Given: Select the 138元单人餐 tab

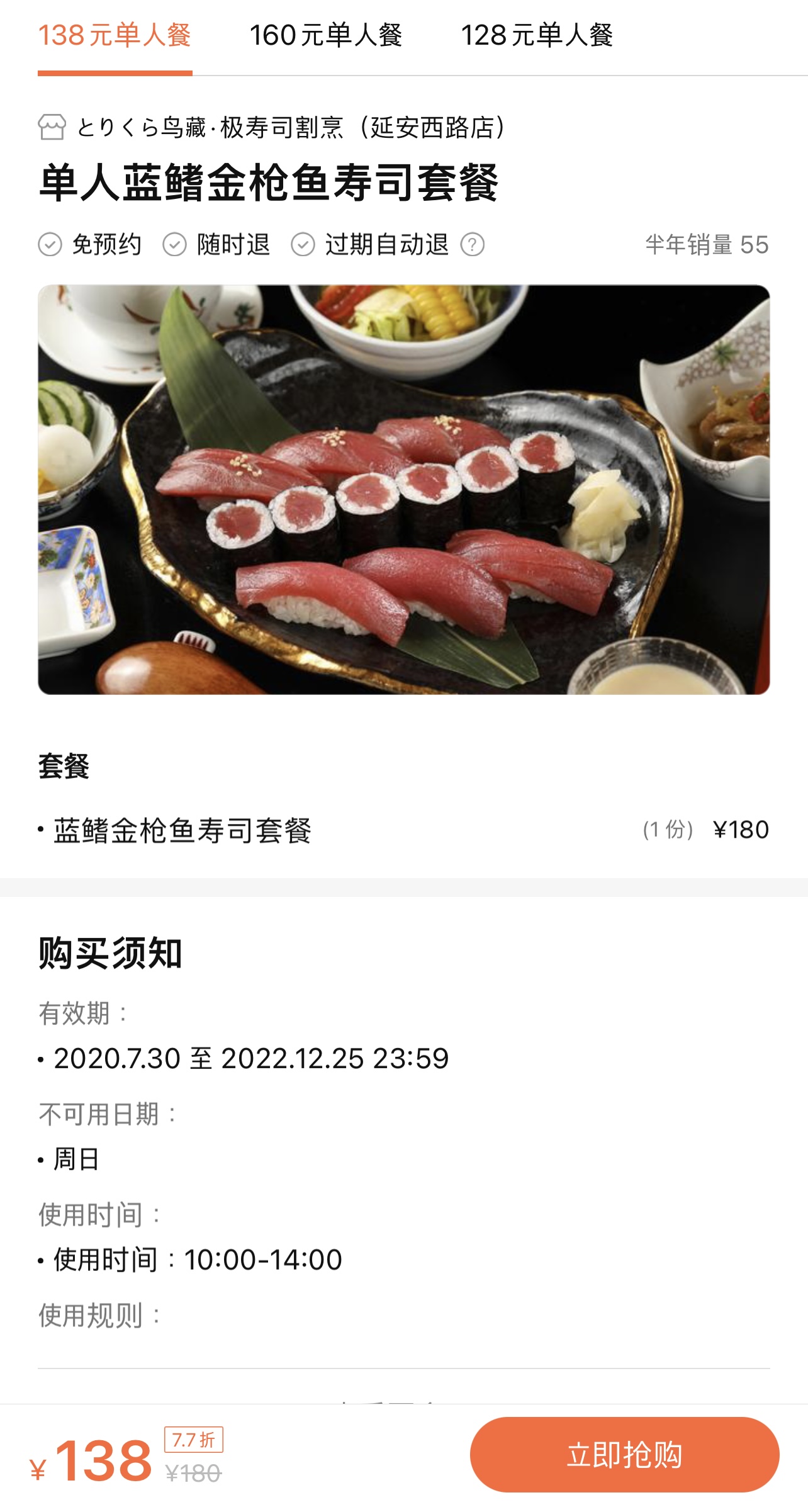Looking at the screenshot, I should pos(115,35).
